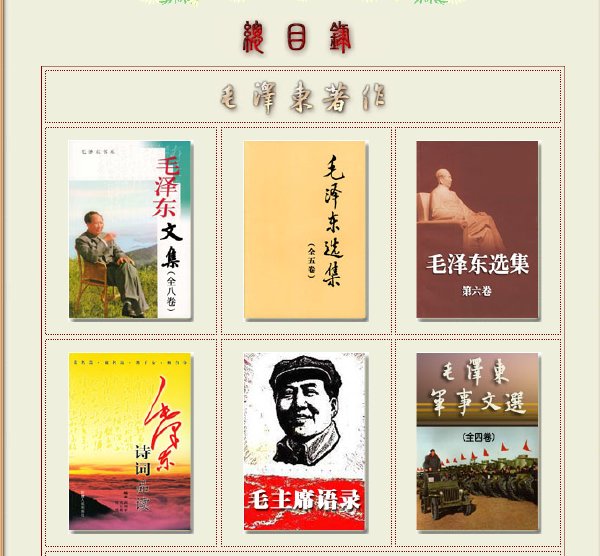View the 毛主席语录 book

click(305, 441)
